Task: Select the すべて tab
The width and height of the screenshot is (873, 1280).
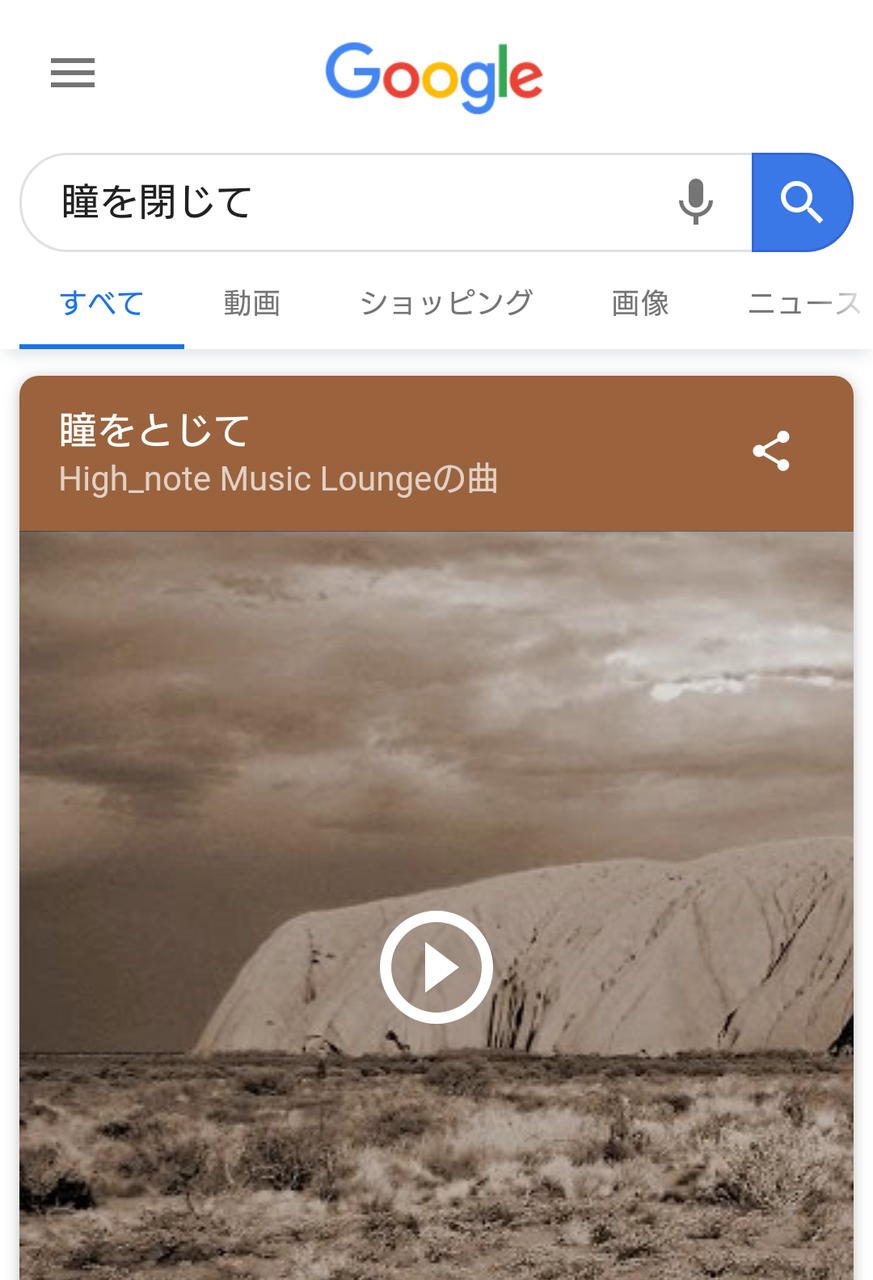Action: click(102, 303)
